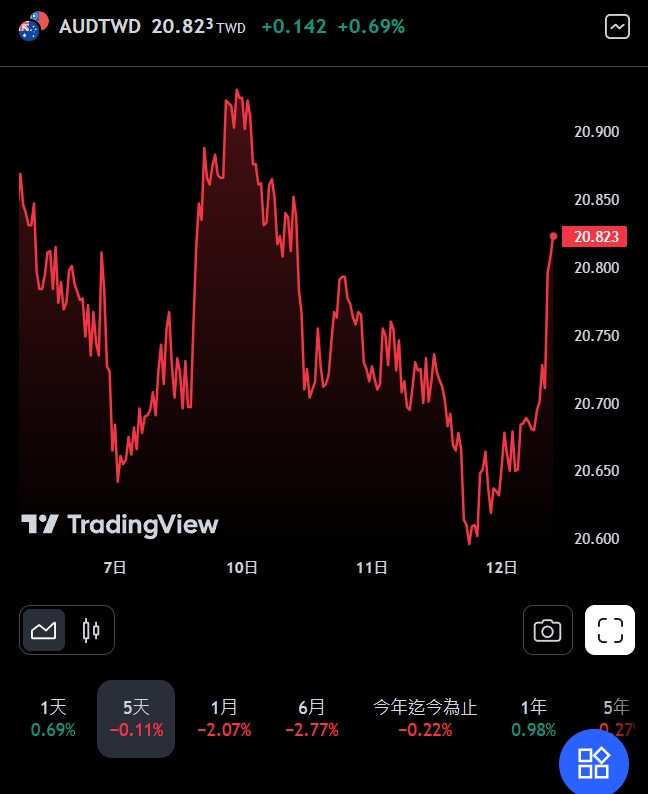
Task: Expand the chart to fullscreen
Action: tap(609, 630)
